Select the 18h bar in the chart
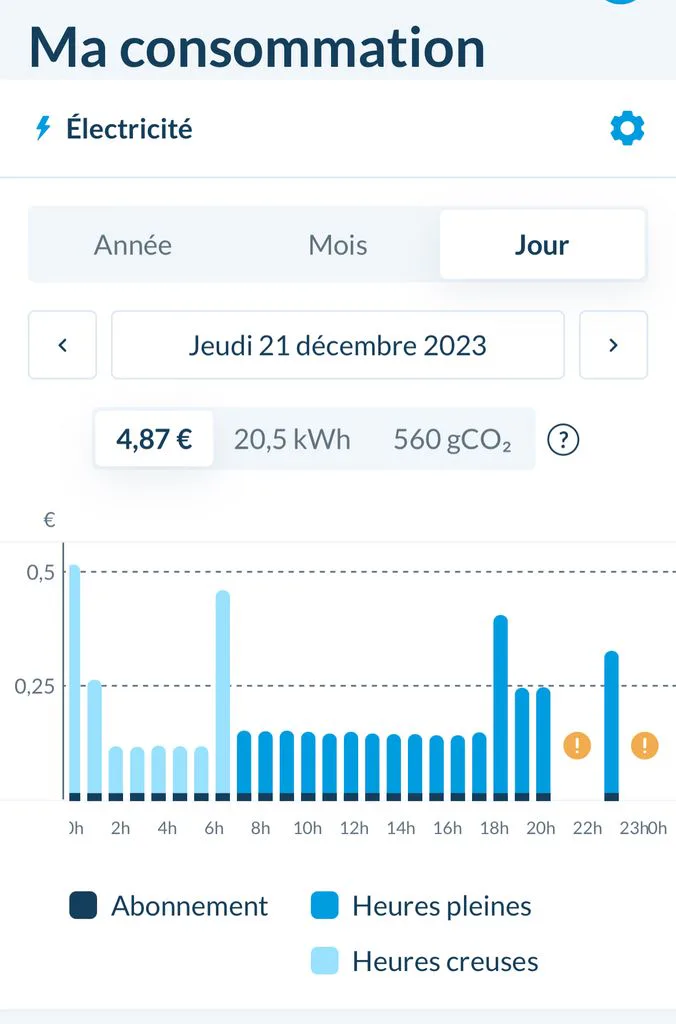 [500, 708]
